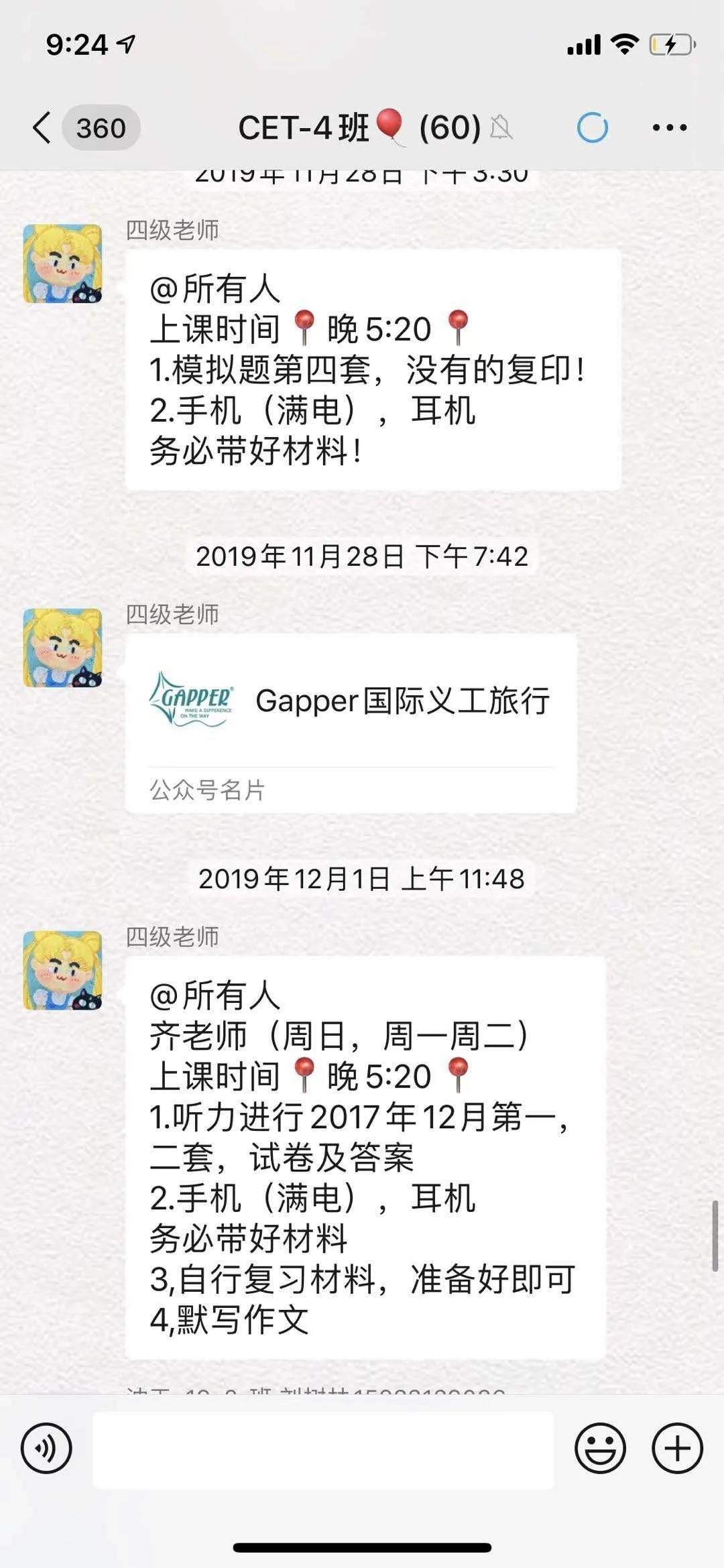Screen dimensions: 724x1568
Task: Open the emoji sticker panel
Action: click(x=600, y=1449)
